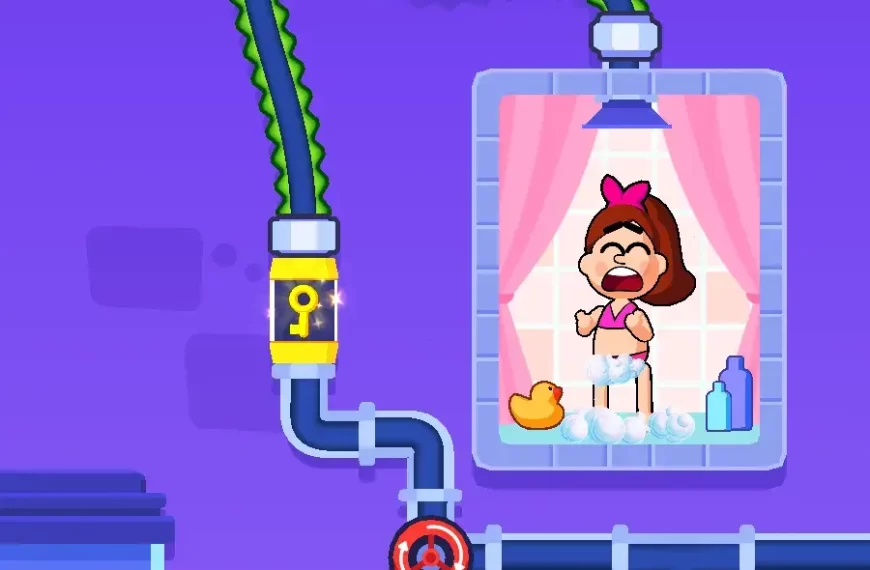Tap the yellow key-locked pipe segment
This screenshot has width=870, height=570.
pos(303,309)
